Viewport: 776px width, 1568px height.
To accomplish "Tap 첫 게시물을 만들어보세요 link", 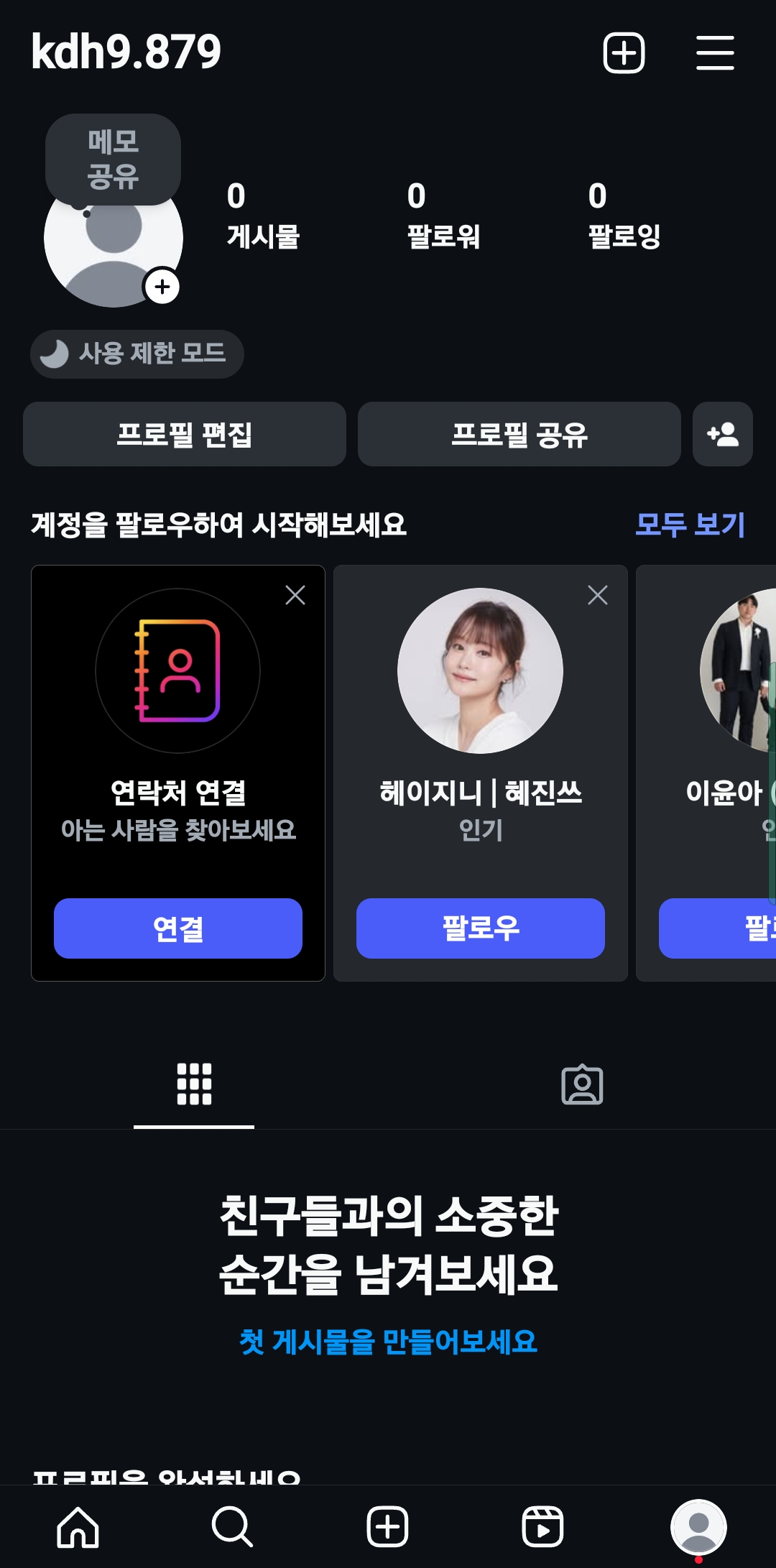I will (388, 1342).
